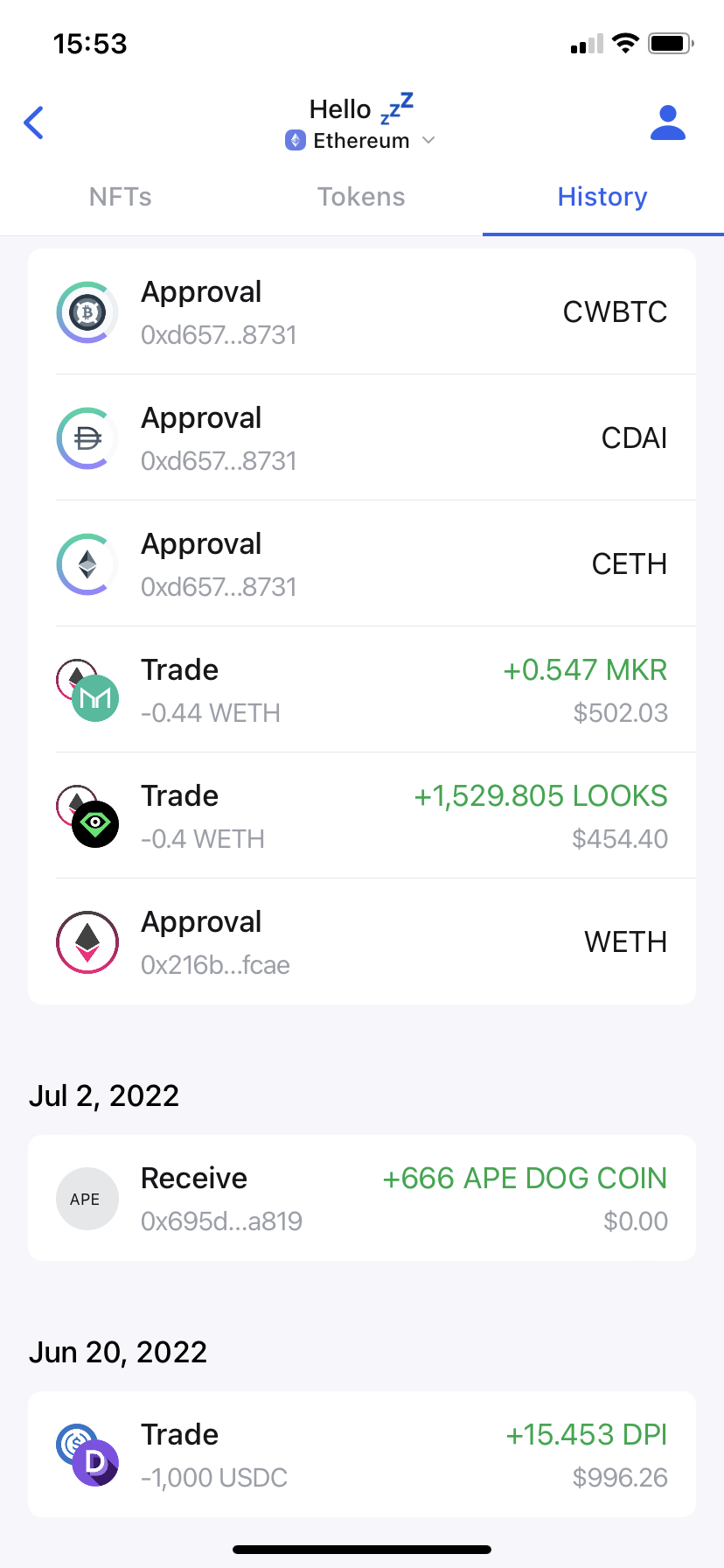724x1568 pixels.
Task: View the LOOKS trade details
Action: point(362,815)
